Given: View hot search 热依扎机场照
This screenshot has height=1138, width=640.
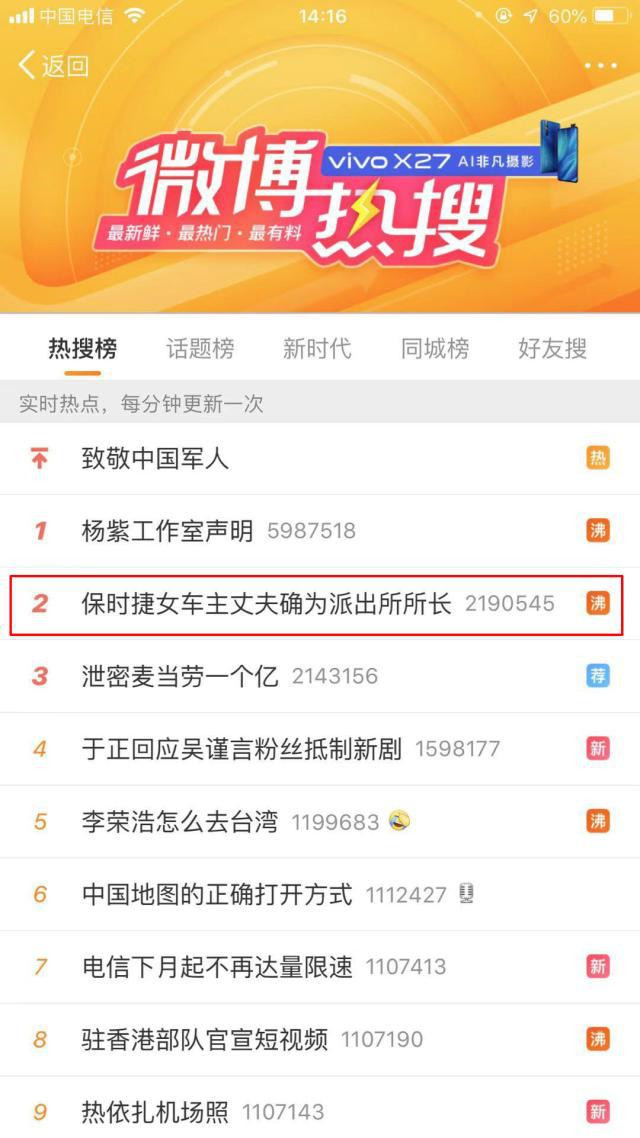Looking at the screenshot, I should [155, 1111].
